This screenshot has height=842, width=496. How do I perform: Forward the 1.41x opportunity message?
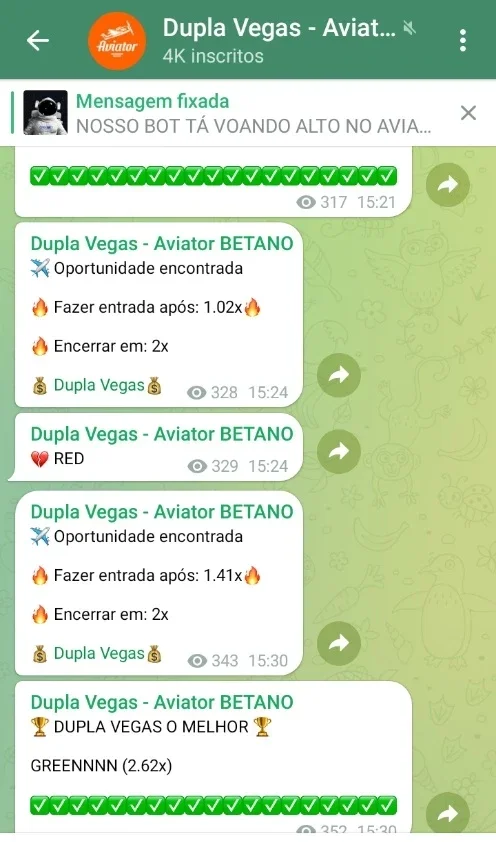339,643
